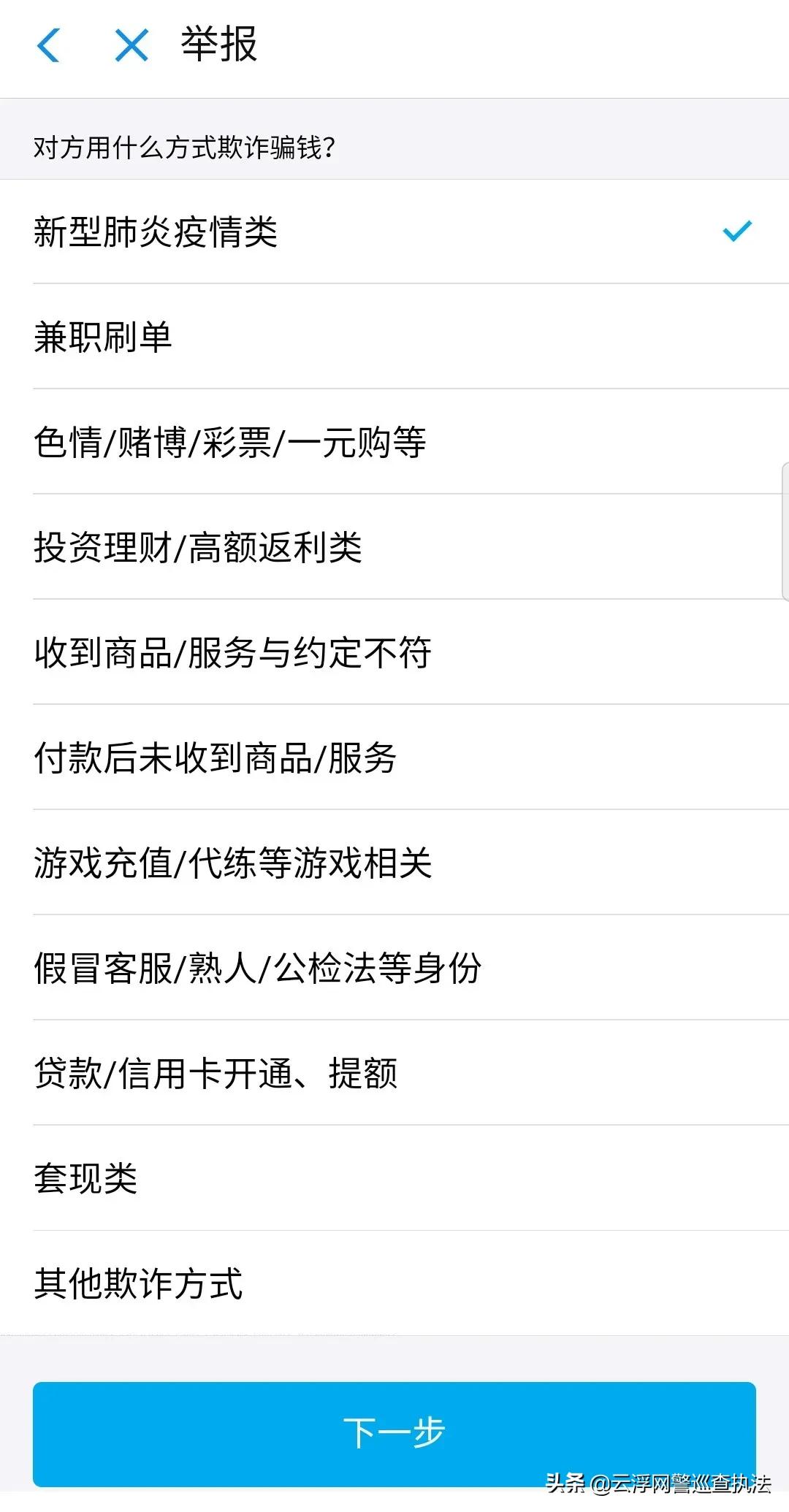Tap the blue checkmark beside 新型肺炎疫情类
This screenshot has height=1512, width=789.
[736, 231]
